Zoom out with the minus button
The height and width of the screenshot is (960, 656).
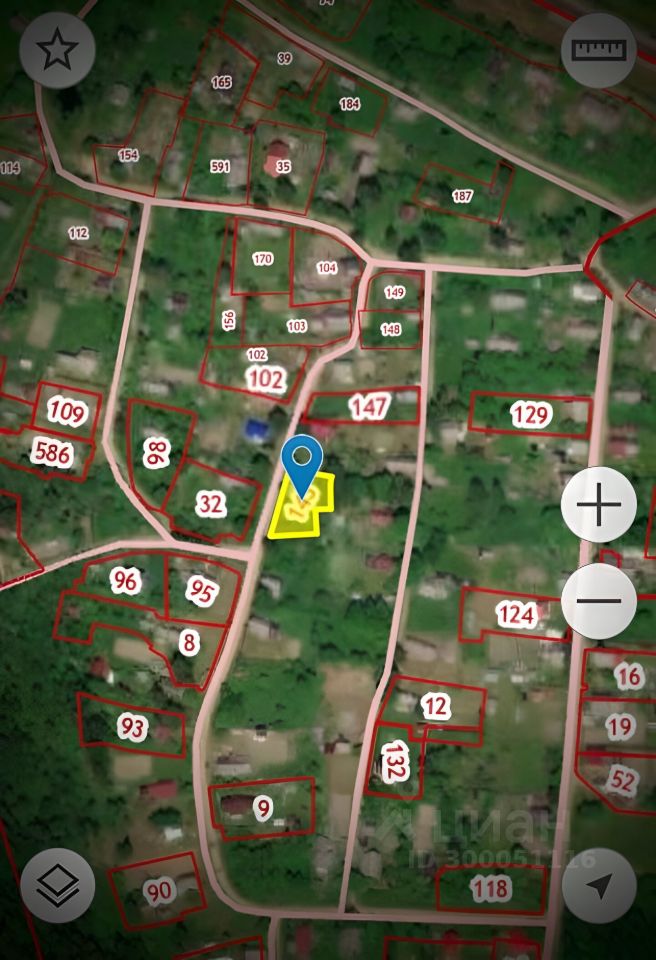click(x=598, y=601)
